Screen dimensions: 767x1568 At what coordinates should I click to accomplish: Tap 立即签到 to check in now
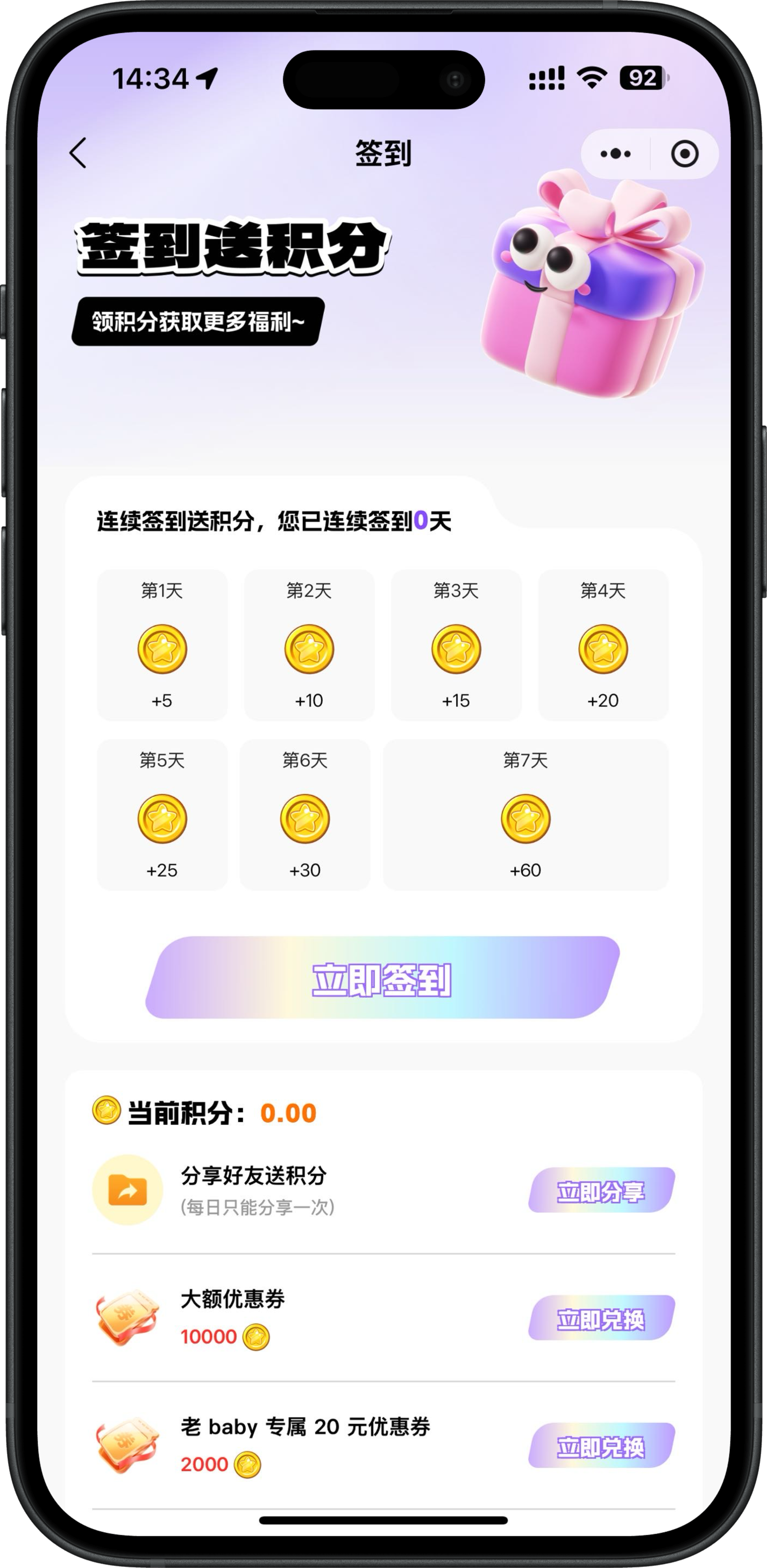tap(382, 978)
